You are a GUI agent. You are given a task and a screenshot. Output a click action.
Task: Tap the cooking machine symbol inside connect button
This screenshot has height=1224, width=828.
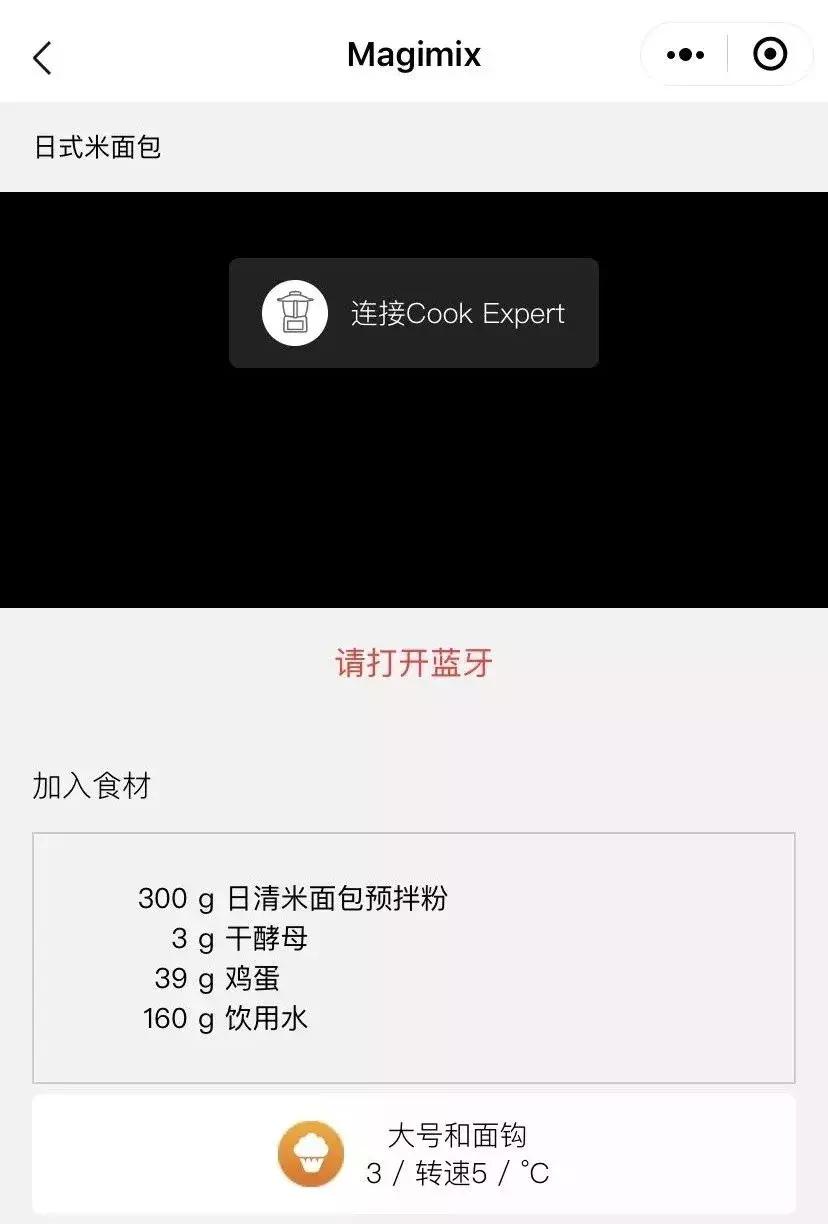click(294, 312)
